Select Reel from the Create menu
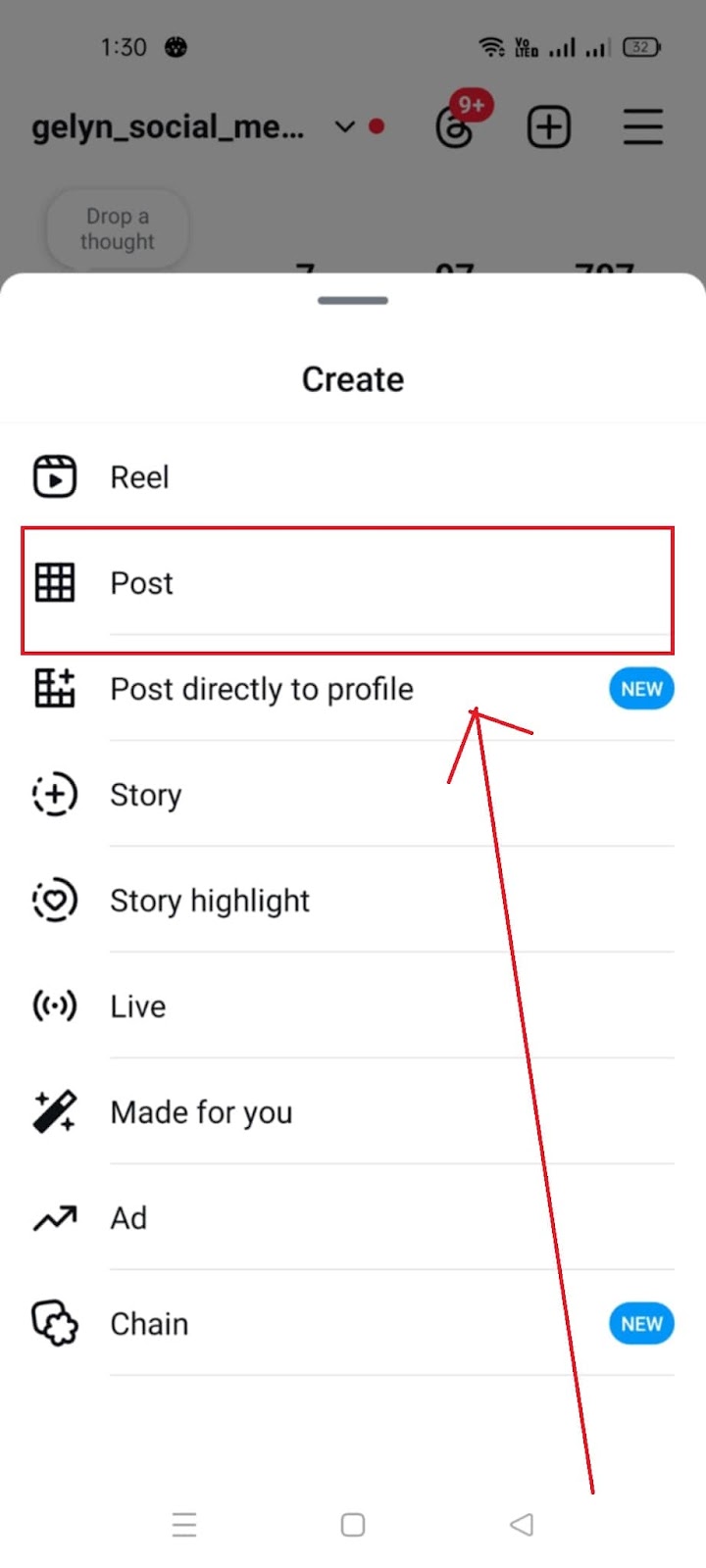Viewport: 706px width, 1568px height. (x=353, y=477)
